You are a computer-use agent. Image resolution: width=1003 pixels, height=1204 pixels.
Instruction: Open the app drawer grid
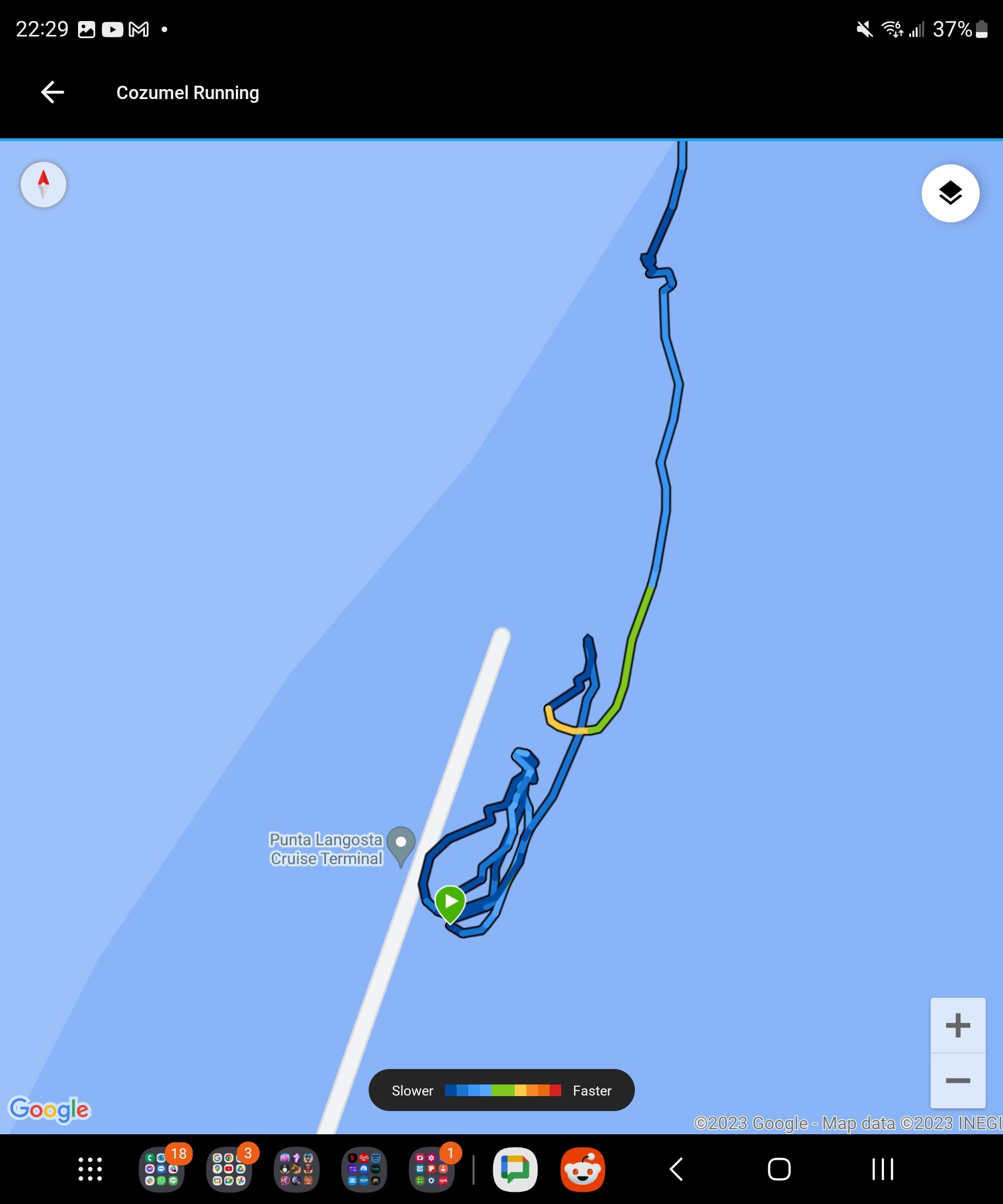(x=90, y=1169)
